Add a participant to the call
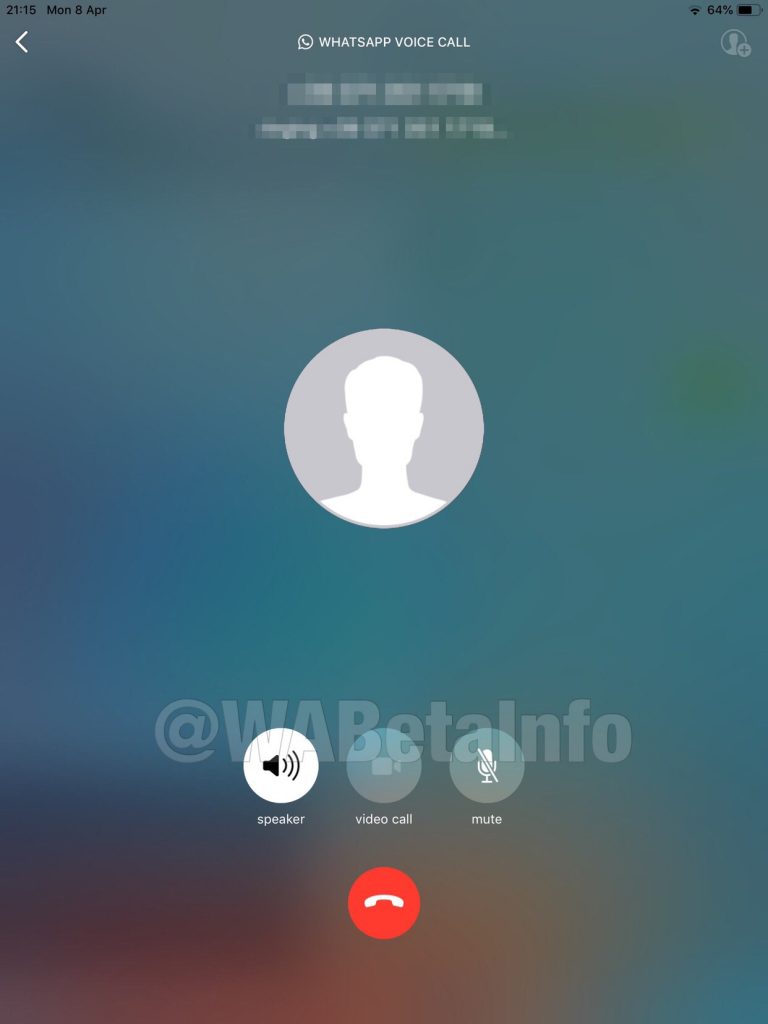The height and width of the screenshot is (1024, 768). point(736,43)
